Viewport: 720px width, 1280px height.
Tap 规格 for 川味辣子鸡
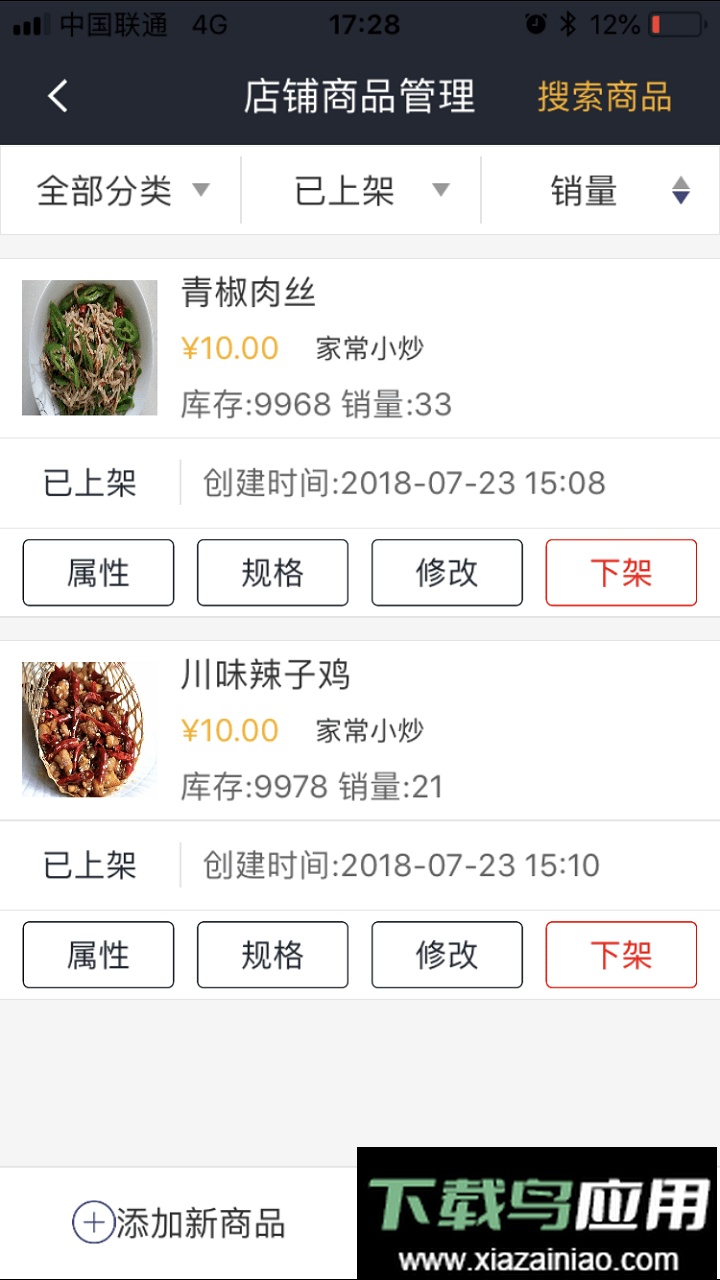272,955
